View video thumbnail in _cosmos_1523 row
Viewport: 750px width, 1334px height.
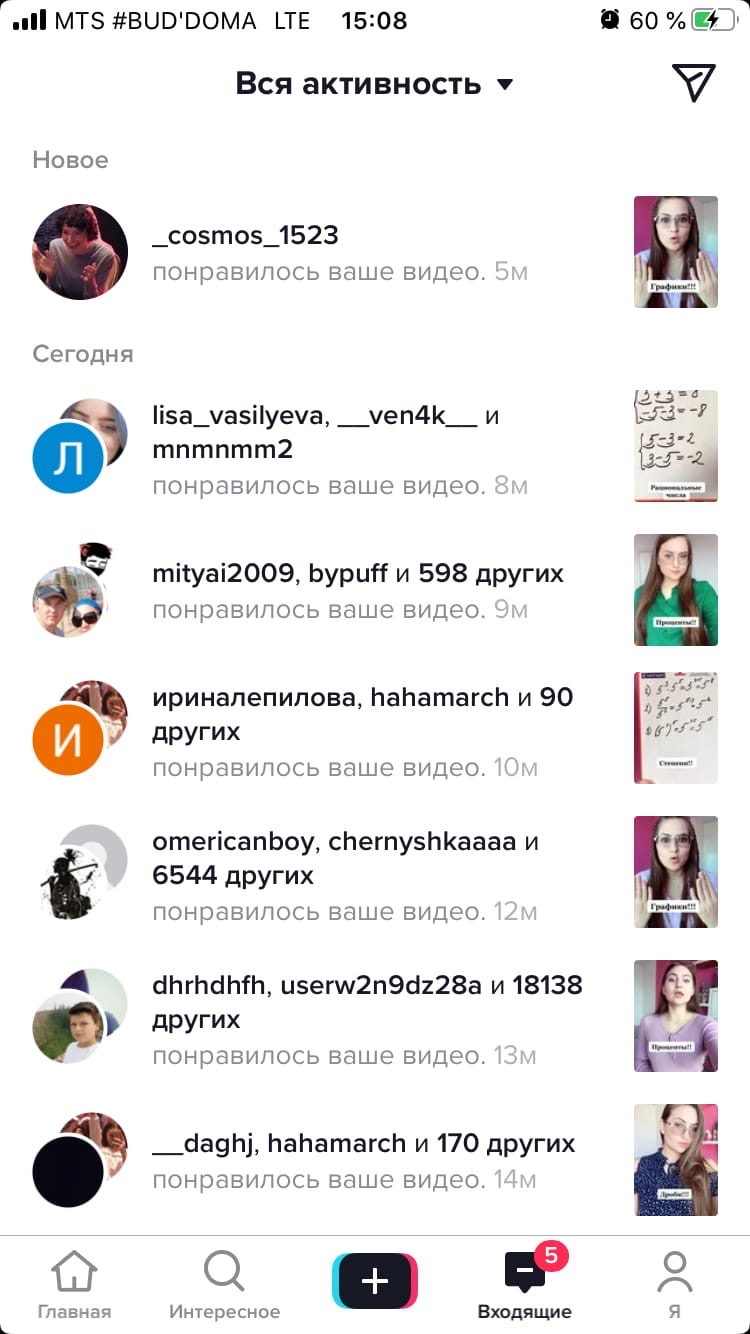676,252
